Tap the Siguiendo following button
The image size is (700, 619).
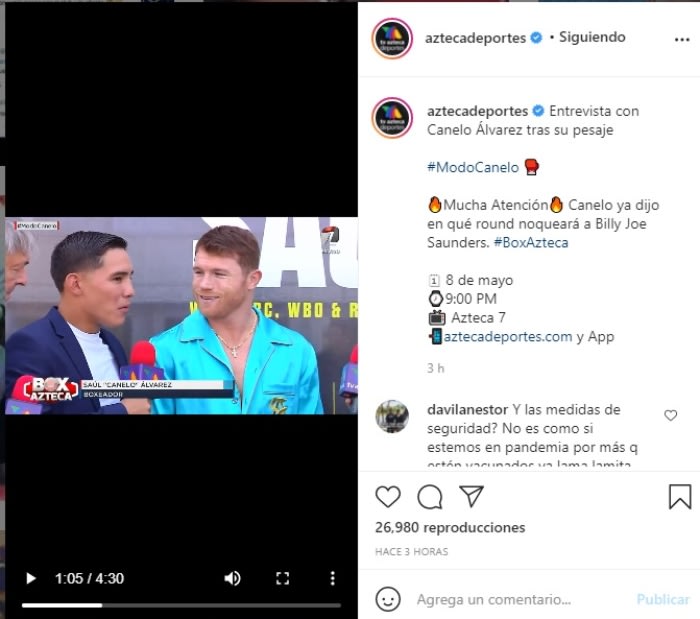[x=592, y=37]
